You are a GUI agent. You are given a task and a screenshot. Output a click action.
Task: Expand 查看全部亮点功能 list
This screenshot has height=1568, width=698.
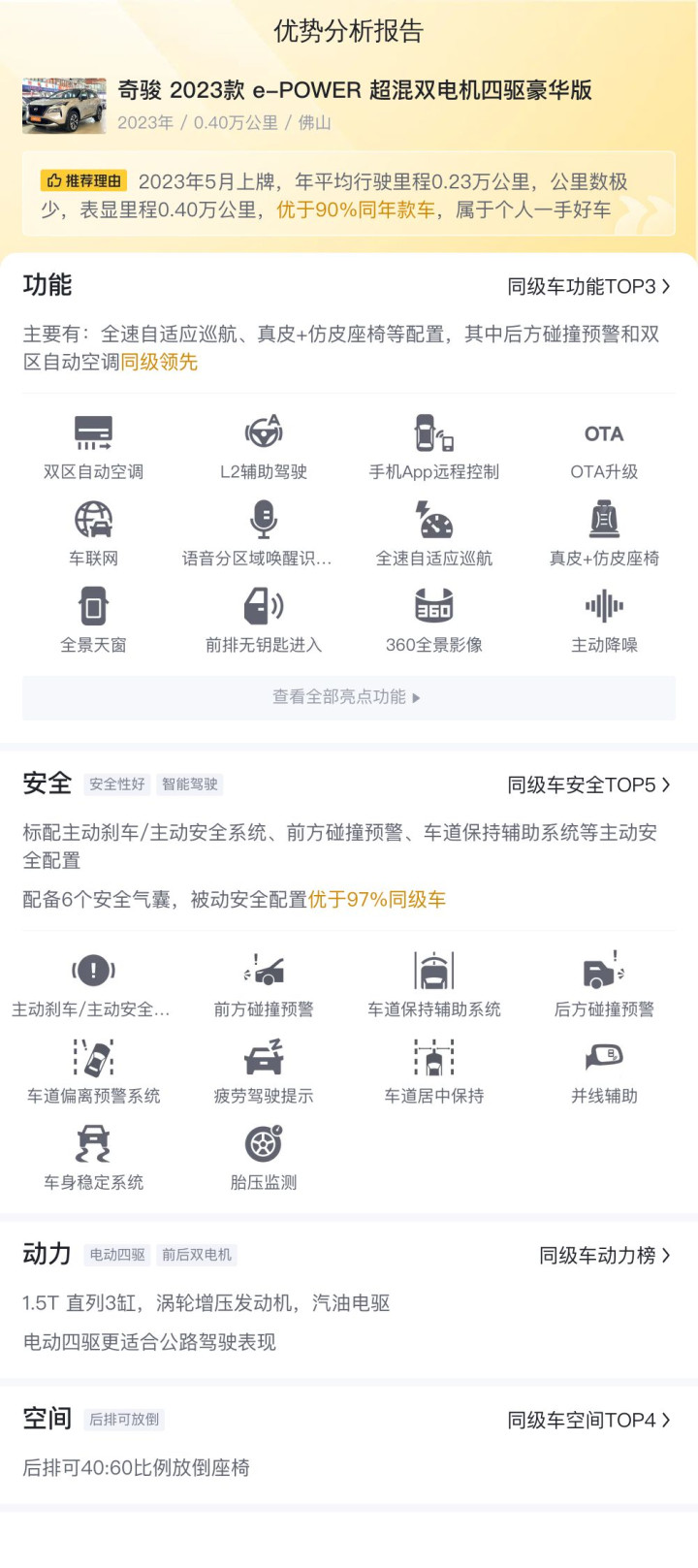pyautogui.click(x=348, y=697)
